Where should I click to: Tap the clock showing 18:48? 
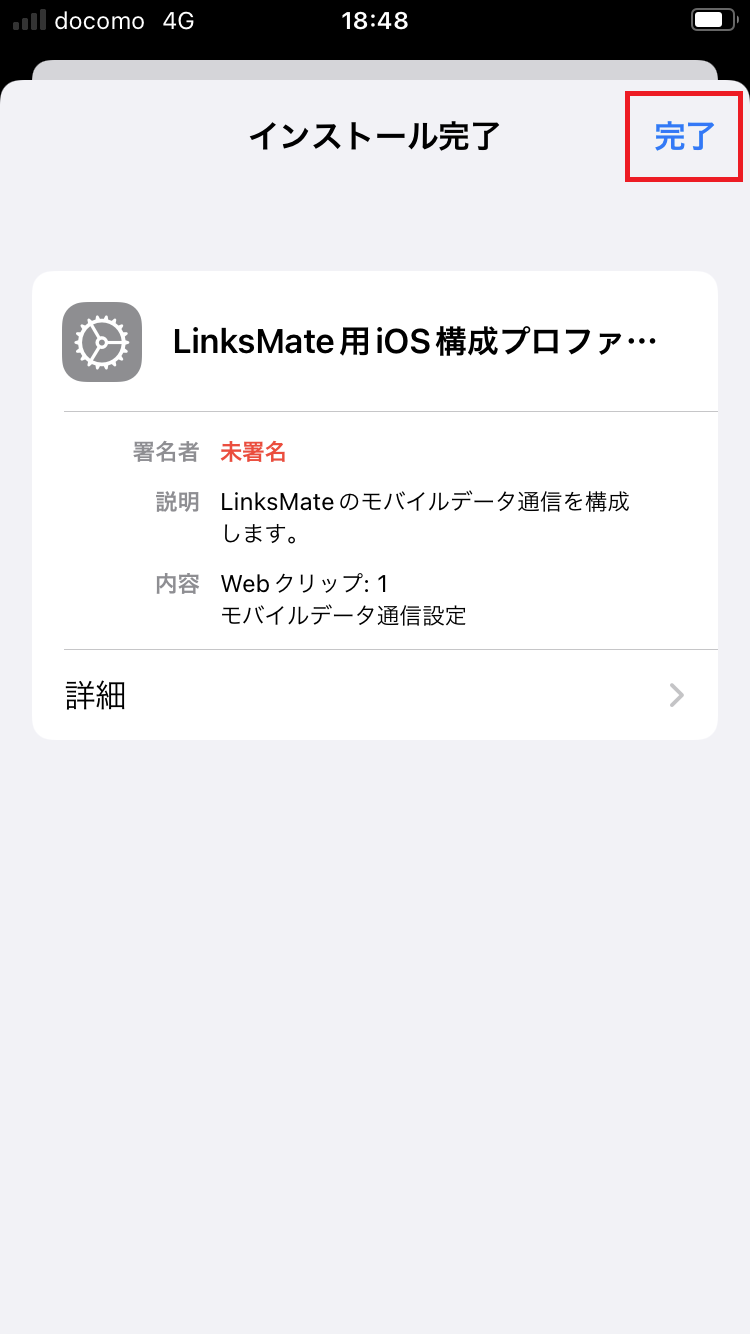(x=374, y=20)
